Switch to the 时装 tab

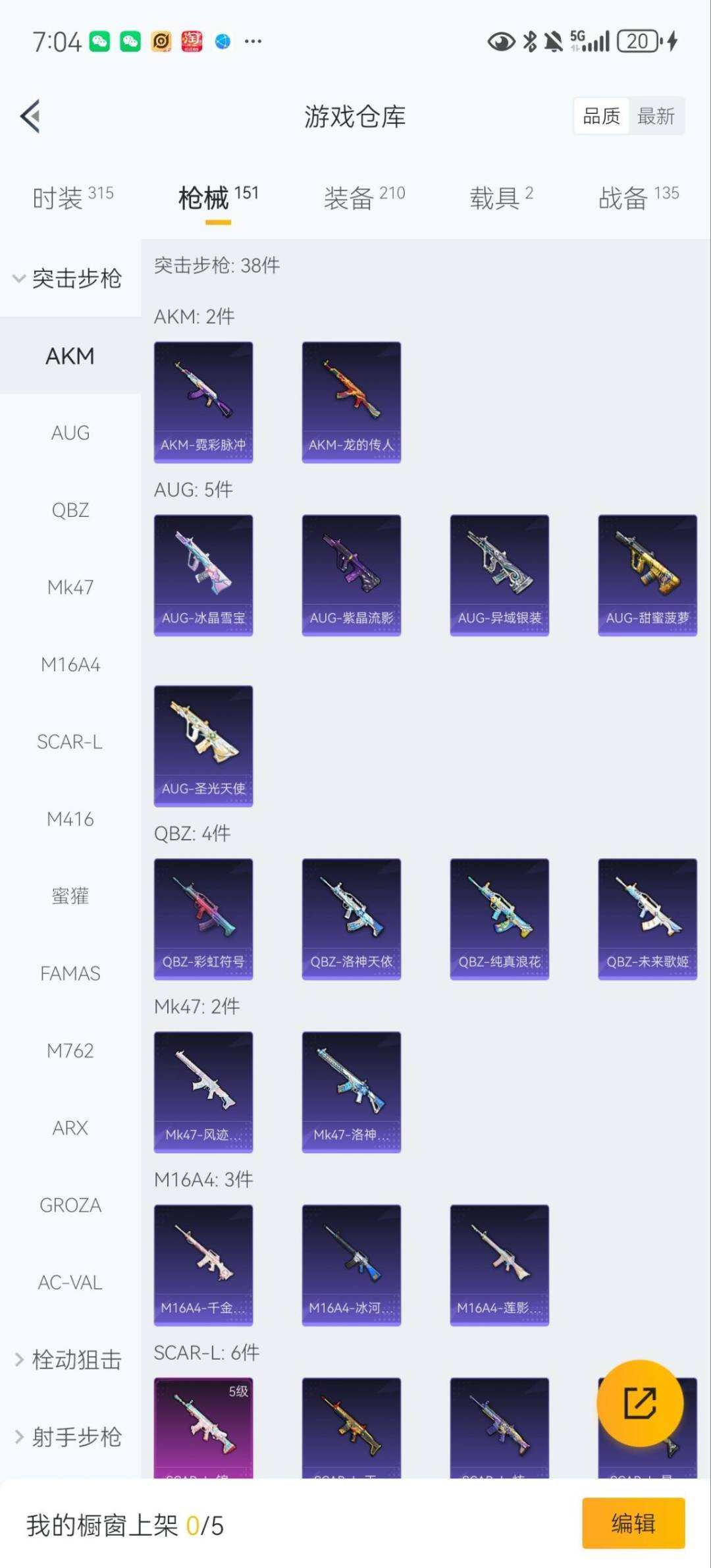click(x=73, y=198)
